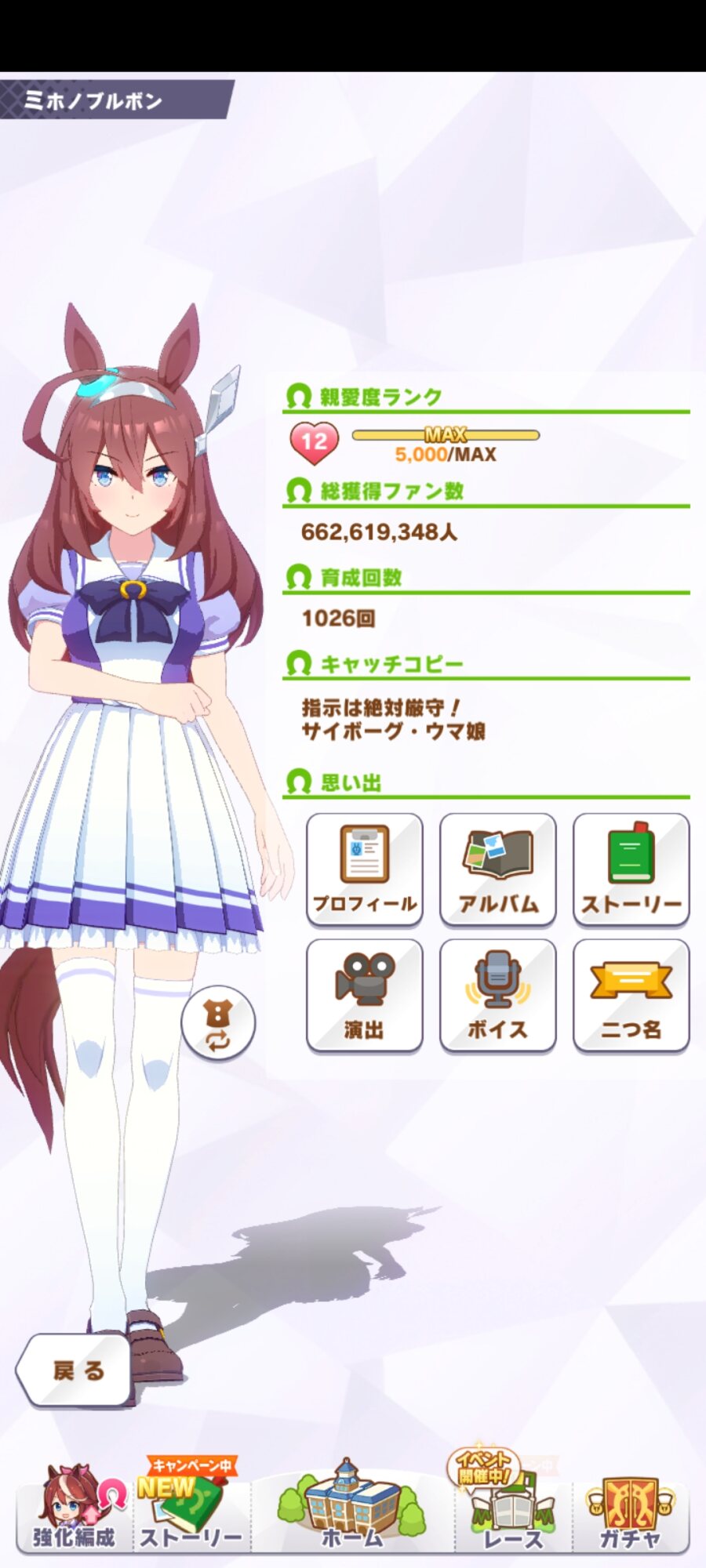The image size is (706, 1568).
Task: Switch to the レース tab
Action: (512, 1509)
